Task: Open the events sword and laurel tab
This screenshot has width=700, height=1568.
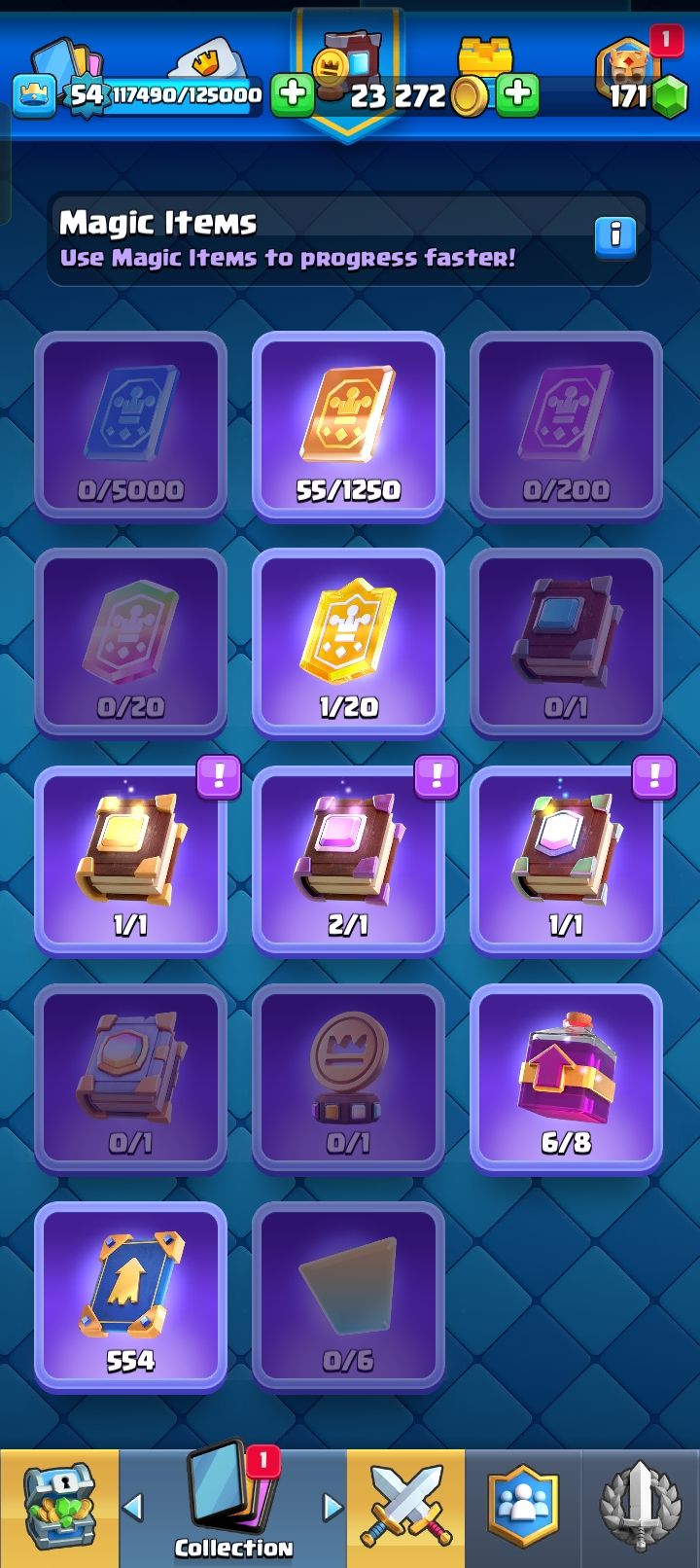Action: (x=640, y=1509)
